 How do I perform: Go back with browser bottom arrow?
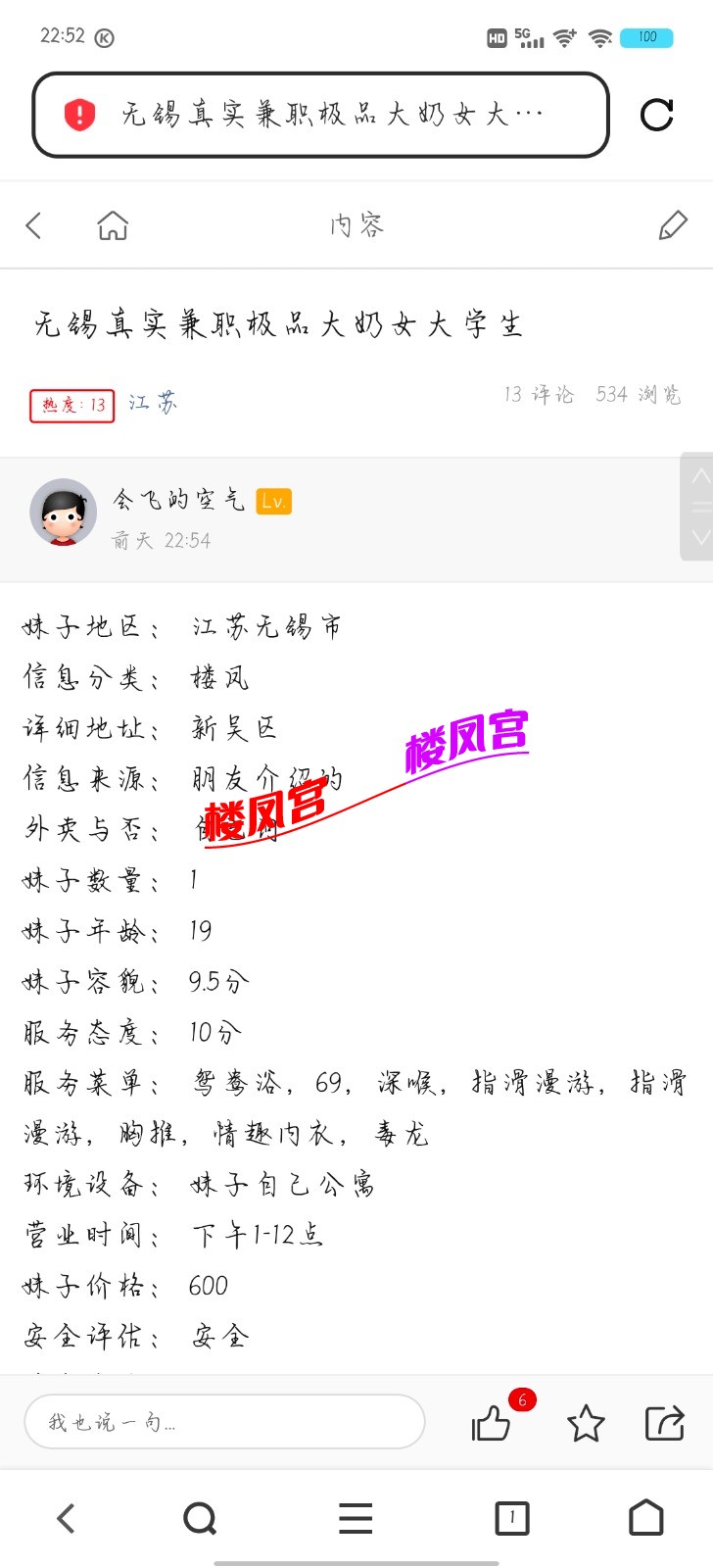(x=66, y=1518)
